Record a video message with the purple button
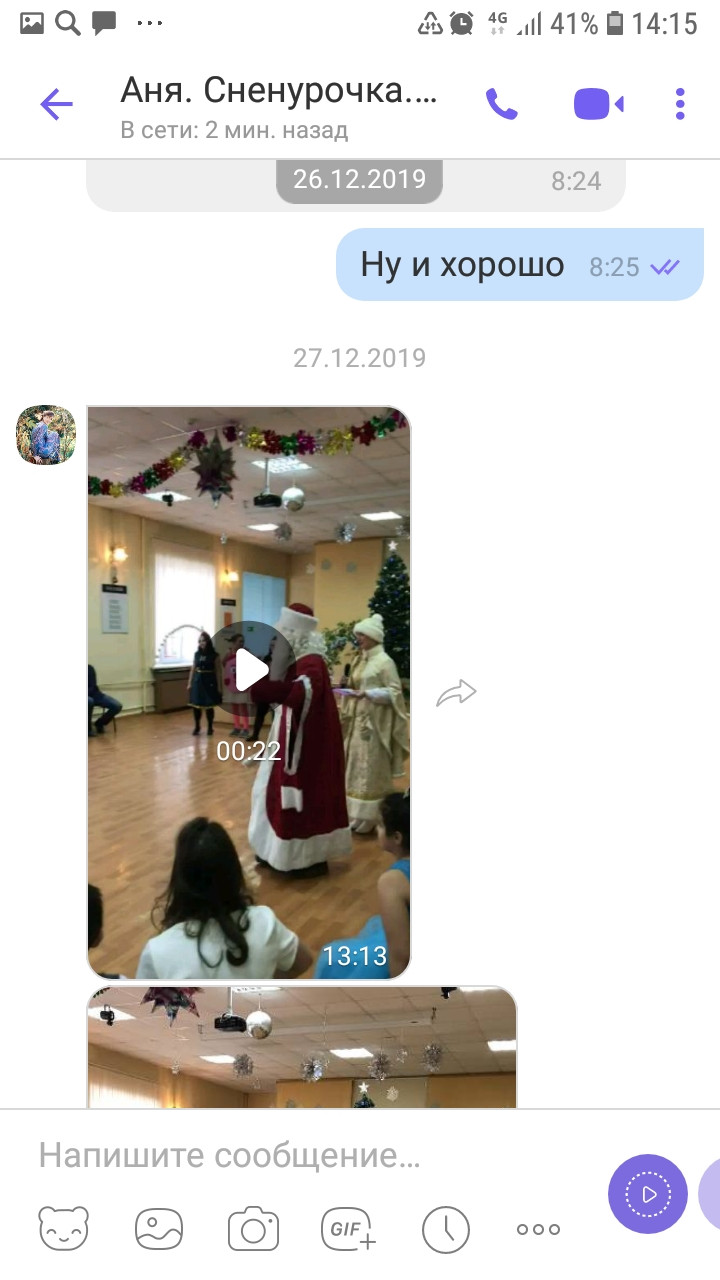720x1280 pixels. point(649,1194)
